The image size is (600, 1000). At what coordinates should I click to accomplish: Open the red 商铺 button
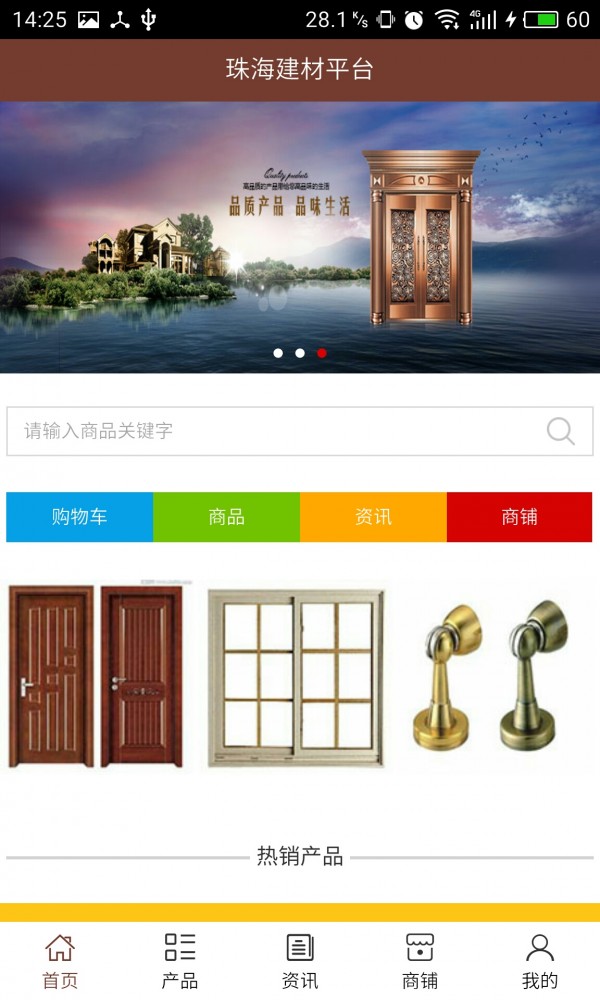[519, 517]
